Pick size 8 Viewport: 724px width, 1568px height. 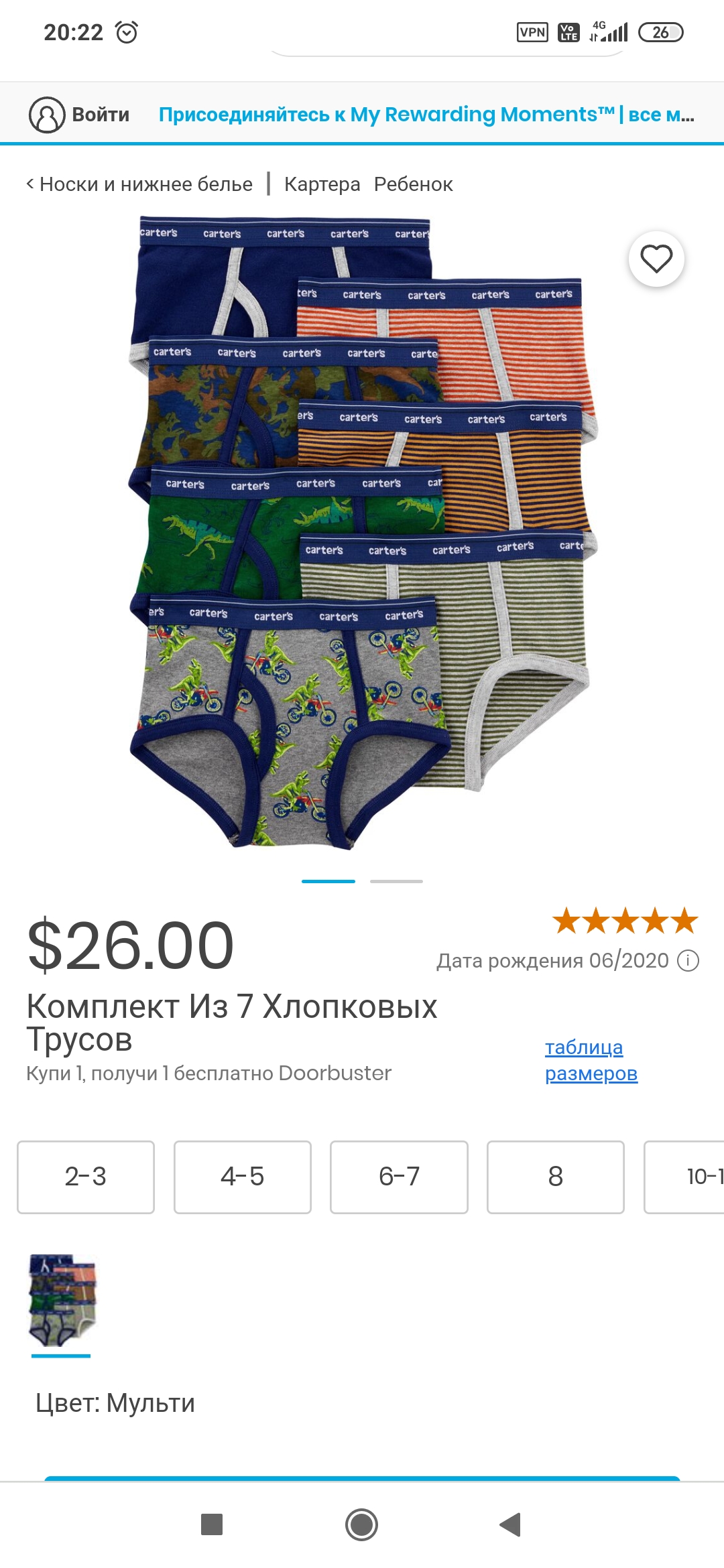[556, 1177]
